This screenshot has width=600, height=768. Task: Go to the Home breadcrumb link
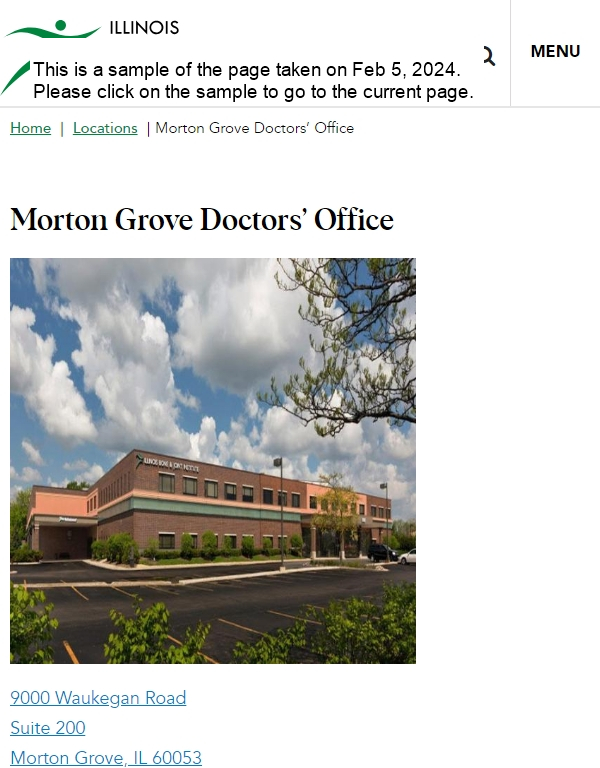(x=30, y=128)
